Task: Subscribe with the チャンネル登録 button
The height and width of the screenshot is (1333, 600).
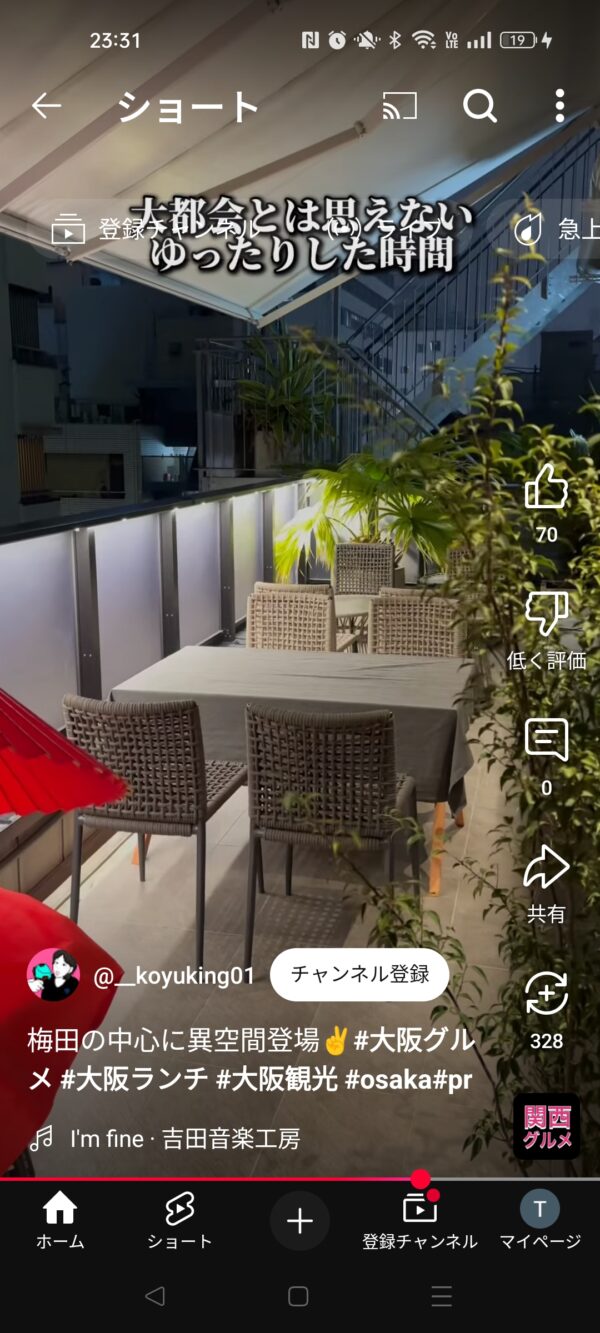Action: [x=359, y=974]
